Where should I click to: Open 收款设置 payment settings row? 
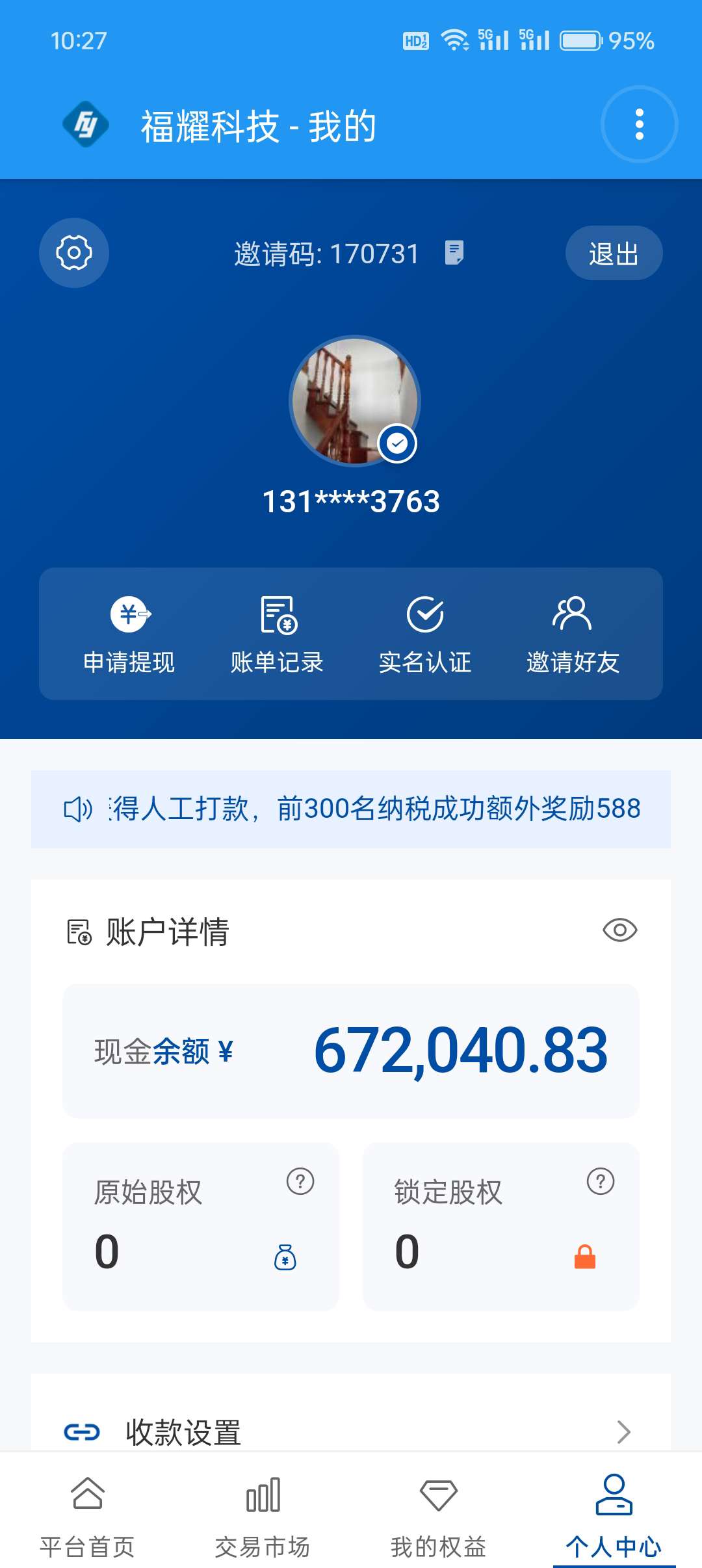[351, 1431]
